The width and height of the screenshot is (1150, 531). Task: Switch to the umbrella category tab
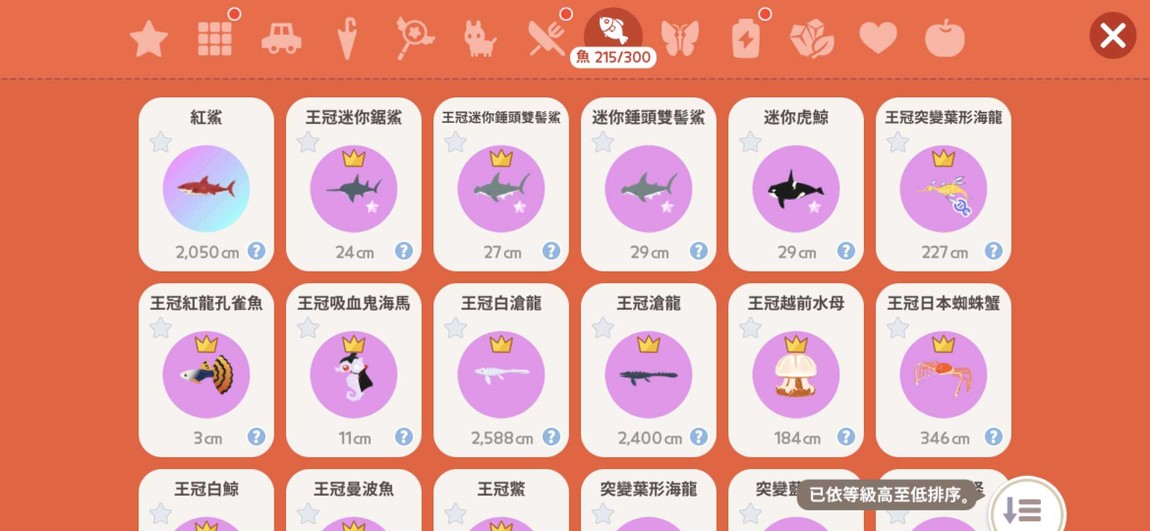click(346, 38)
